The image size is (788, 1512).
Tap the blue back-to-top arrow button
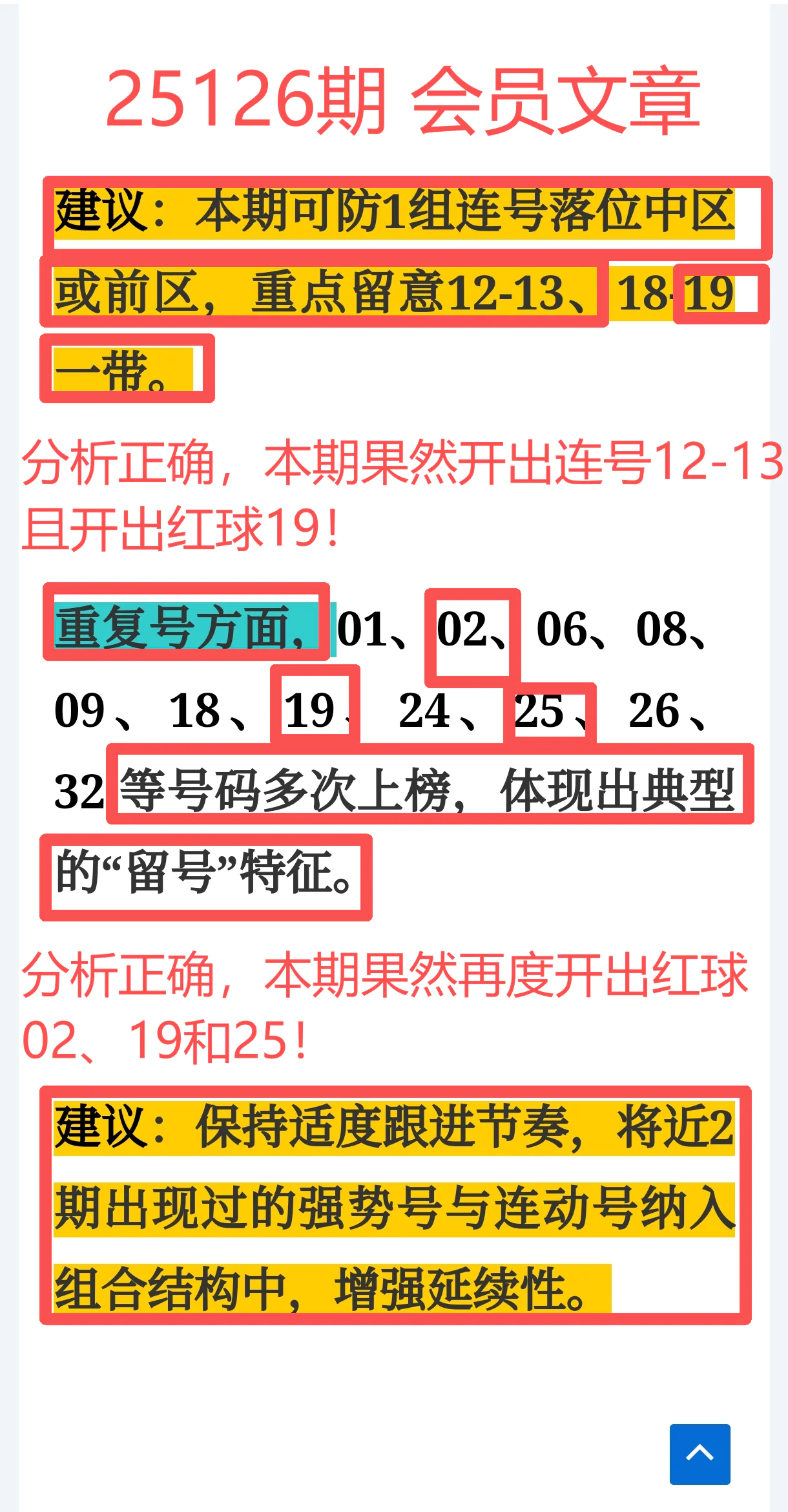(700, 1454)
